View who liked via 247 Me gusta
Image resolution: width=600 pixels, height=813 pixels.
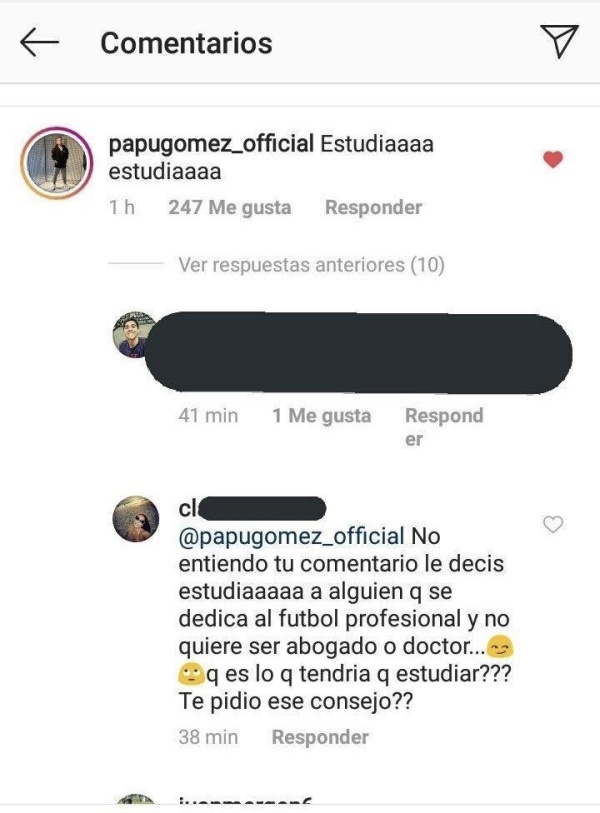[230, 208]
